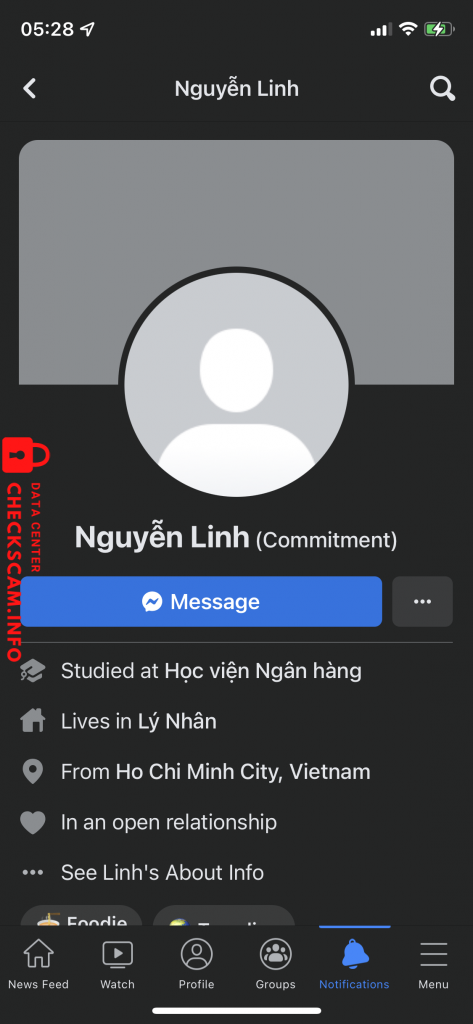Open the Groups tab

(276, 965)
